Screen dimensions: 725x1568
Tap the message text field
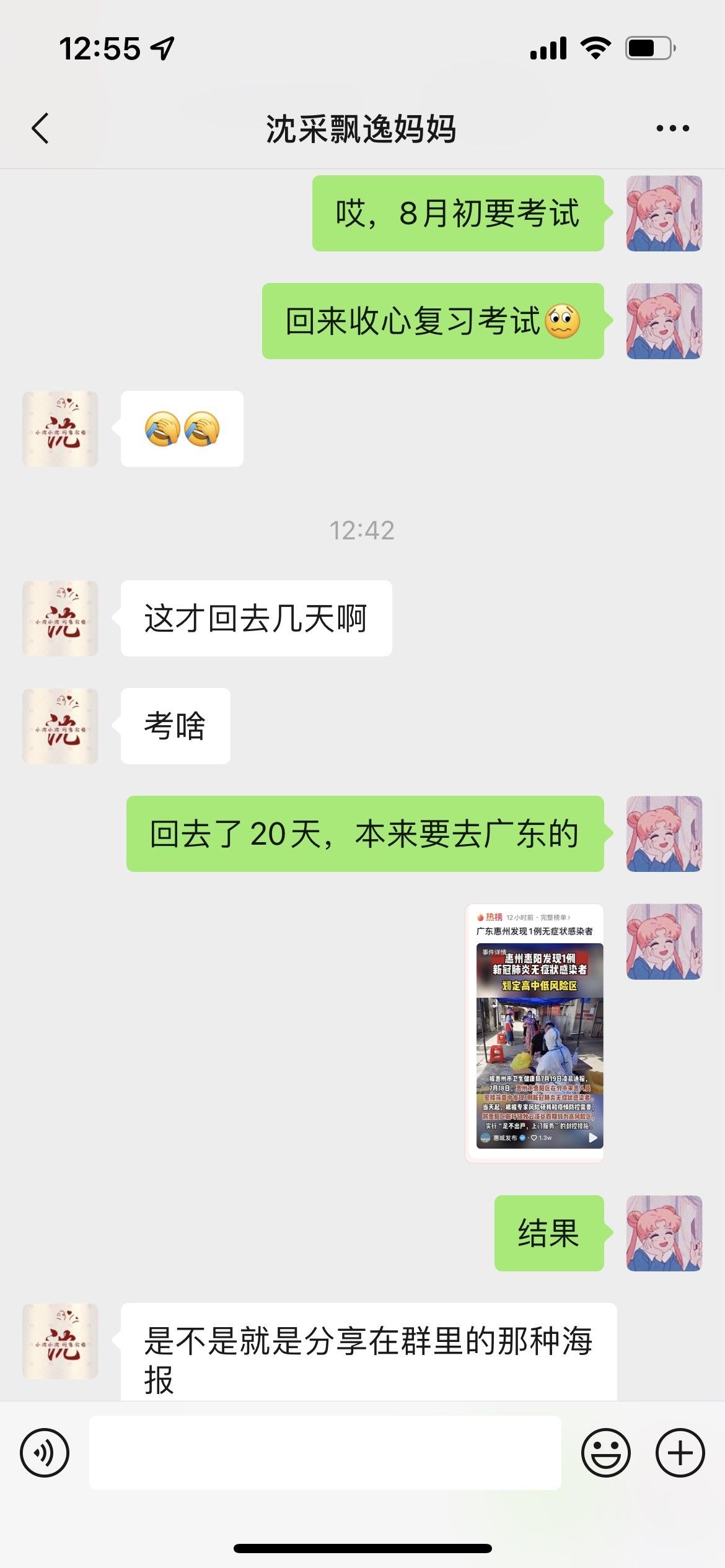(325, 1453)
